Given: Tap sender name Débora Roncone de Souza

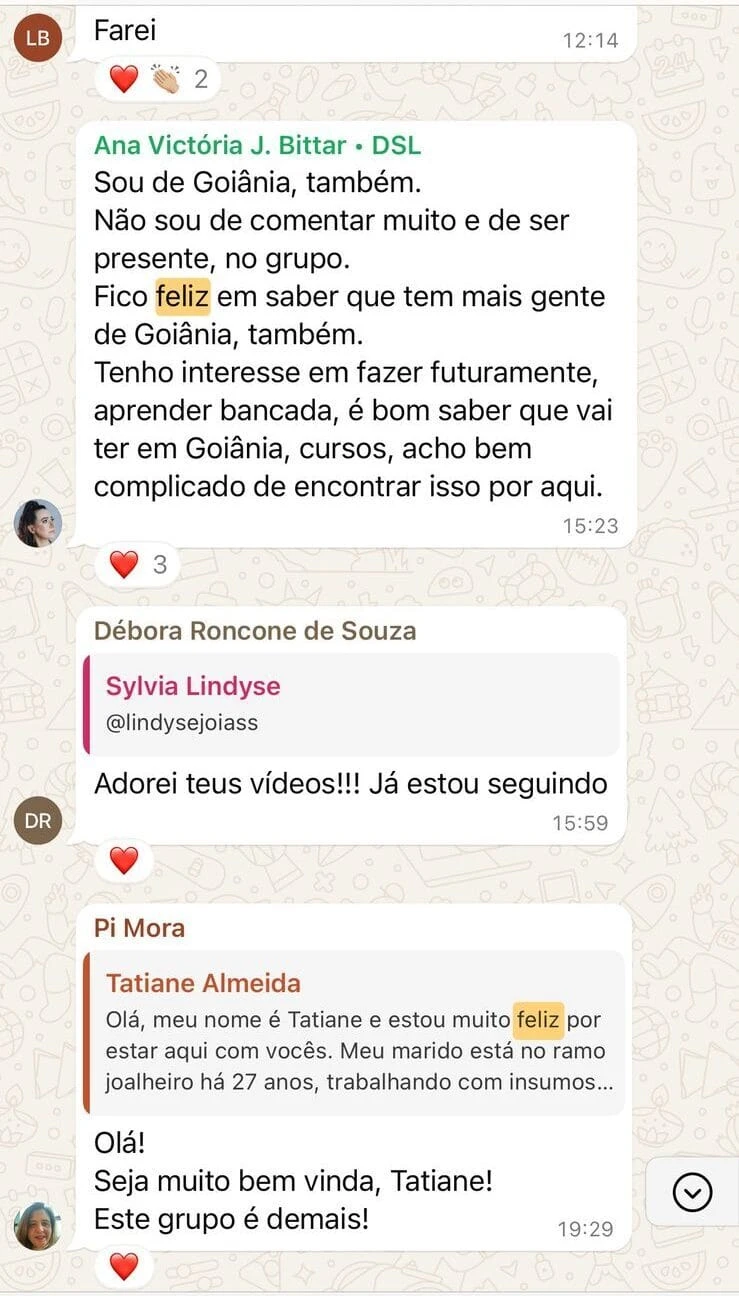Looking at the screenshot, I should coord(255,631).
